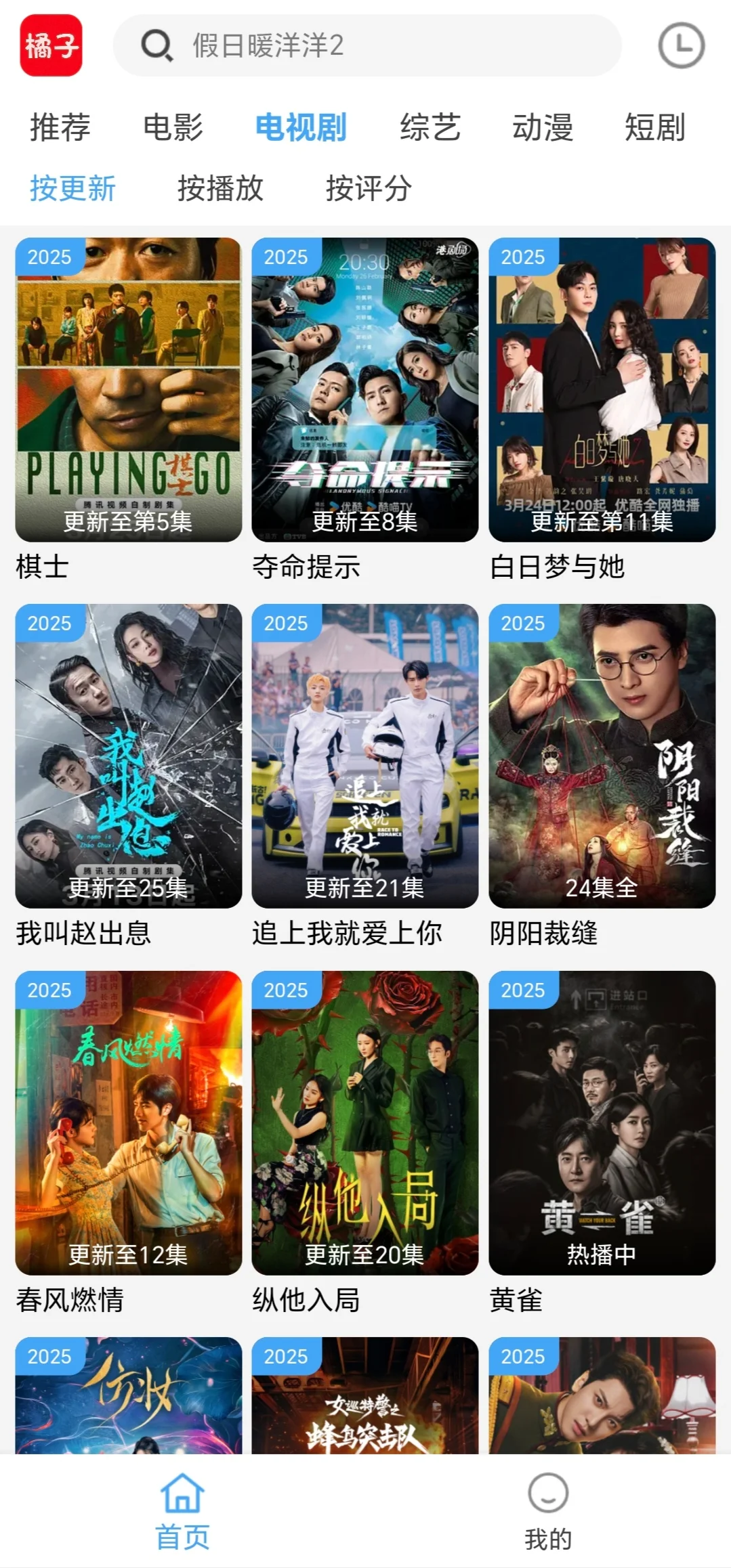This screenshot has height=1568, width=731.
Task: Open the drama 夺命提示
Action: 364,389
